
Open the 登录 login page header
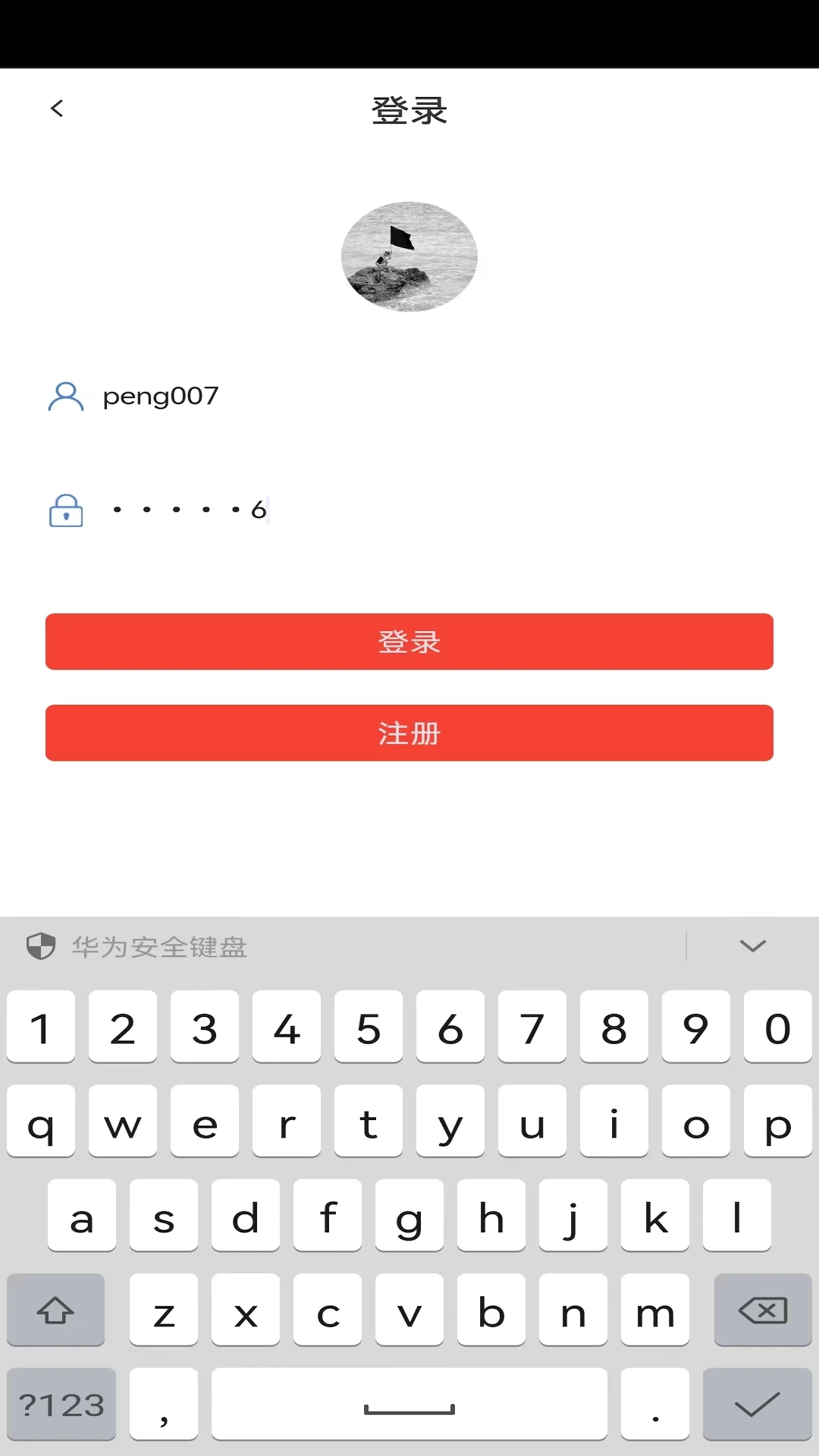(x=409, y=108)
